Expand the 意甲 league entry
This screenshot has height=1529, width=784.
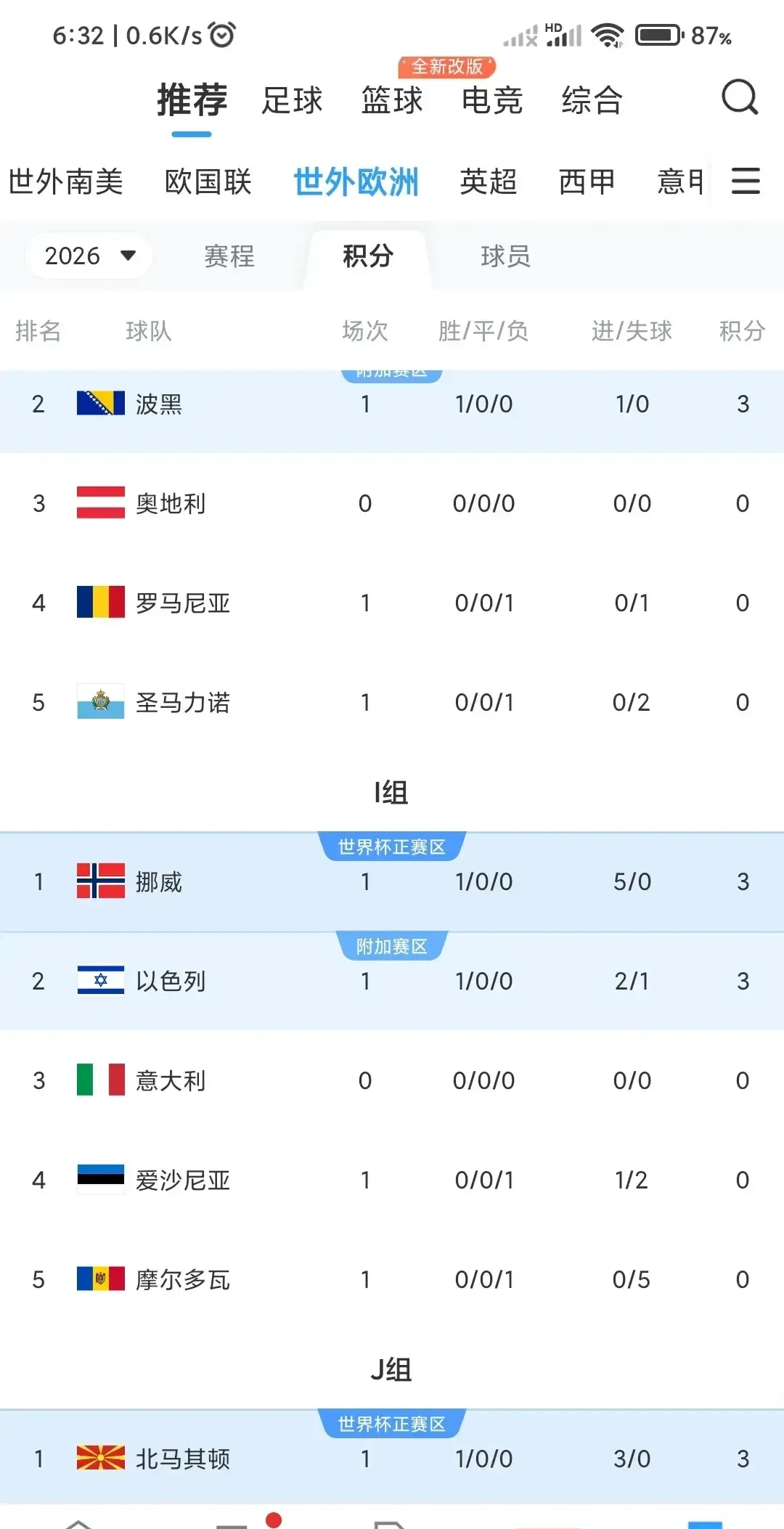679,182
